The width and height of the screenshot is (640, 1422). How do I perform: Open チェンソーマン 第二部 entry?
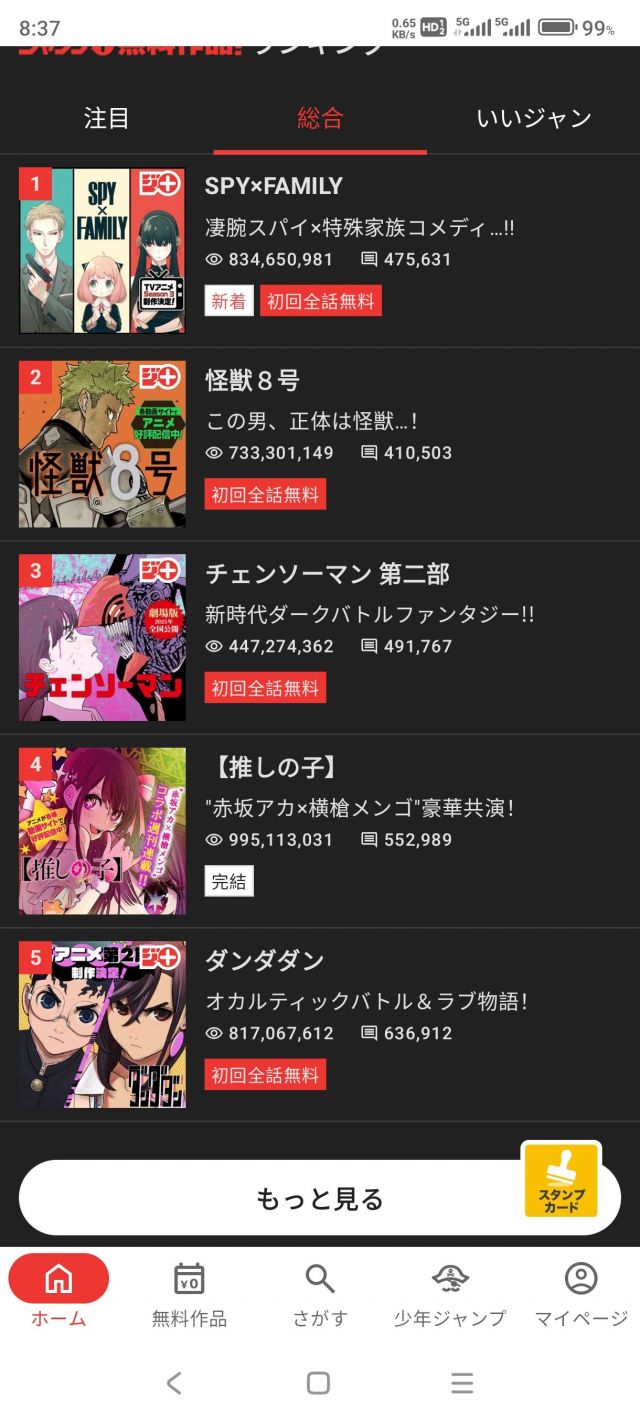click(x=320, y=638)
